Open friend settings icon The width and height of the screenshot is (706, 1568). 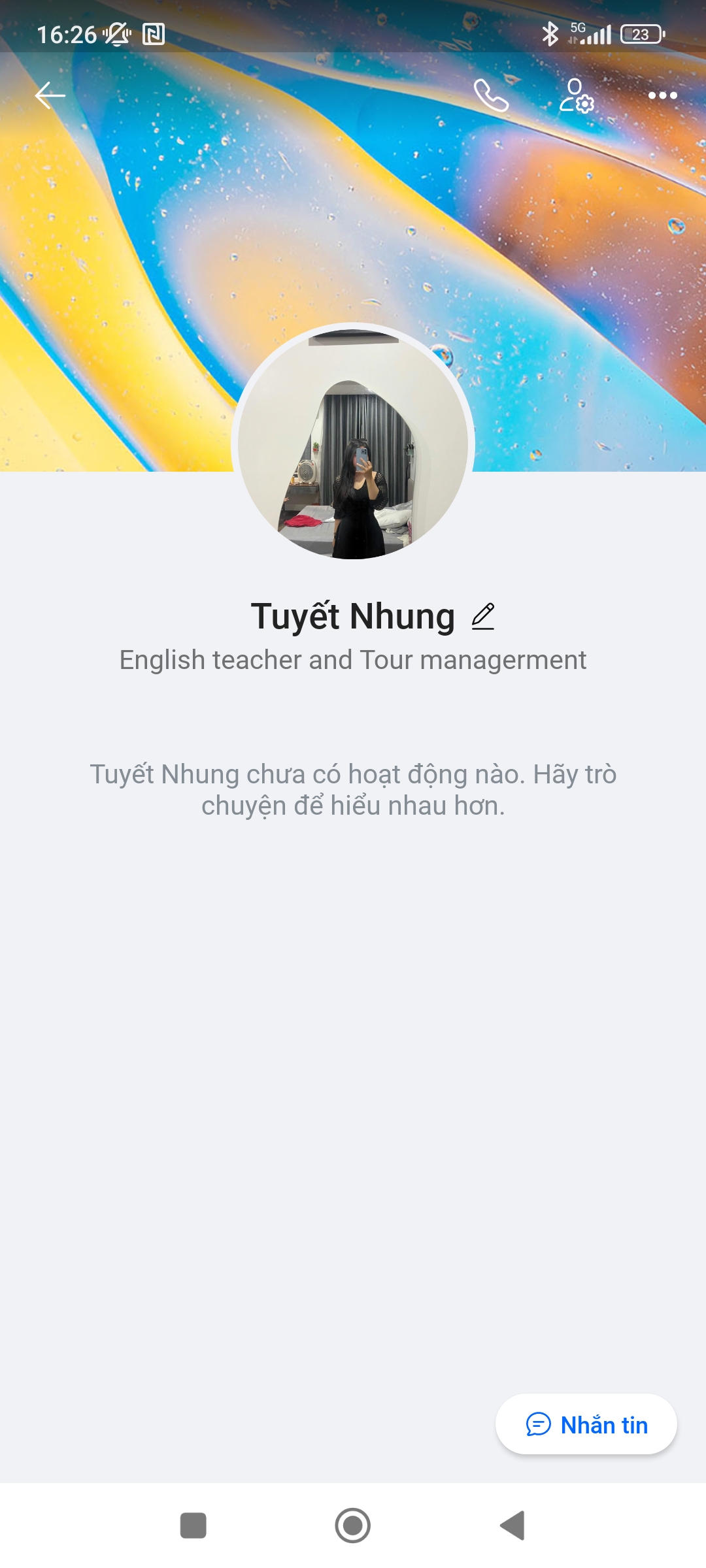click(x=577, y=95)
